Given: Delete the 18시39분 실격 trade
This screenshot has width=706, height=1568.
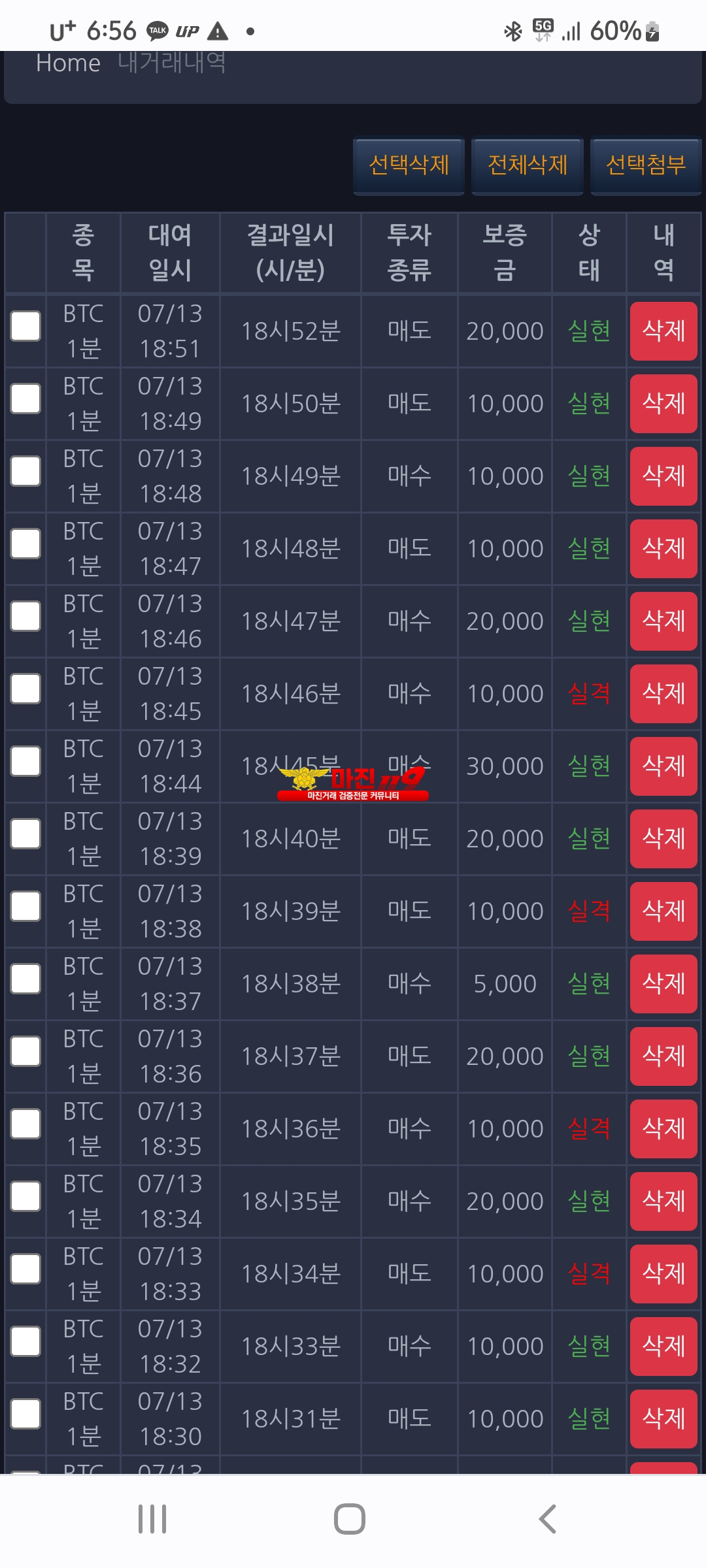Looking at the screenshot, I should click(x=664, y=911).
